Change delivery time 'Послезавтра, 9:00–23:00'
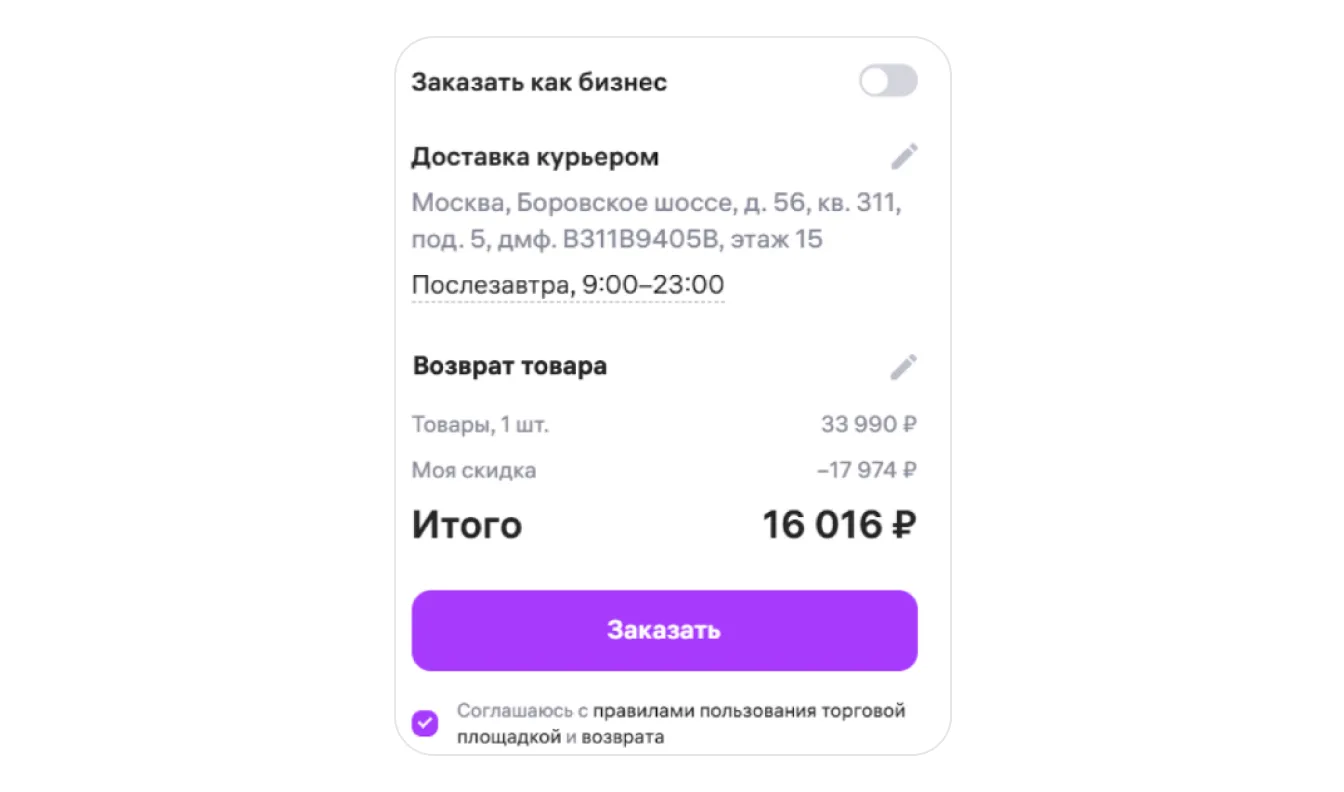This screenshot has width=1344, height=792. 568,286
